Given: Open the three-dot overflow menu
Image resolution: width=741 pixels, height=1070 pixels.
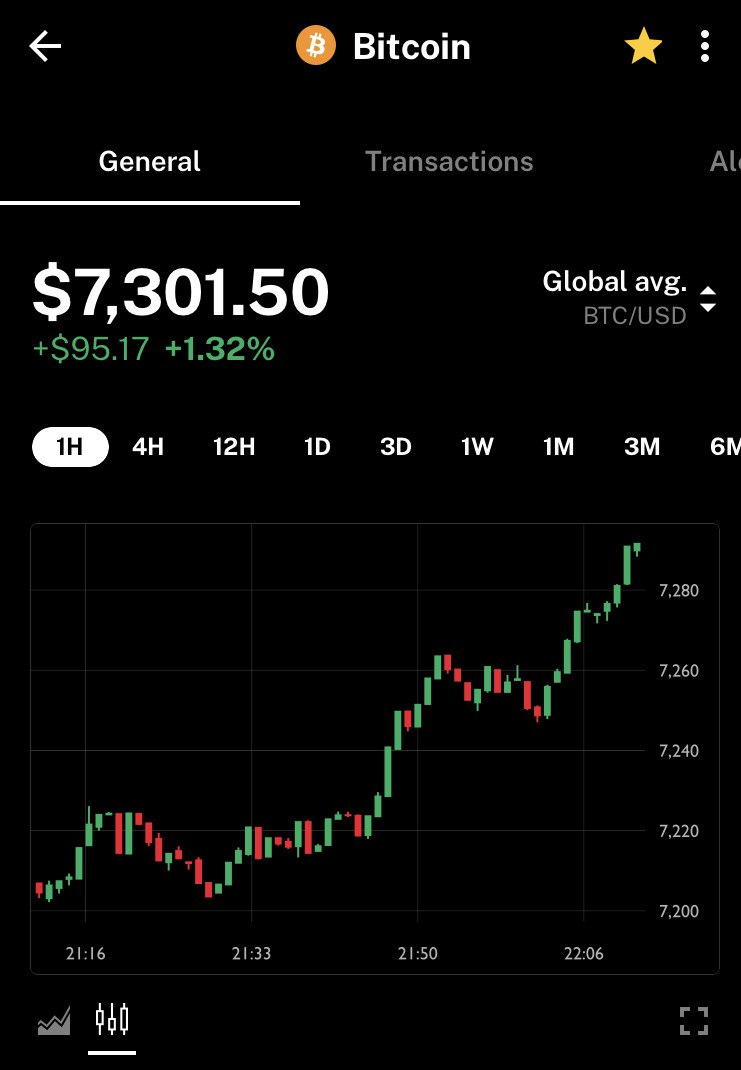Looking at the screenshot, I should (705, 47).
